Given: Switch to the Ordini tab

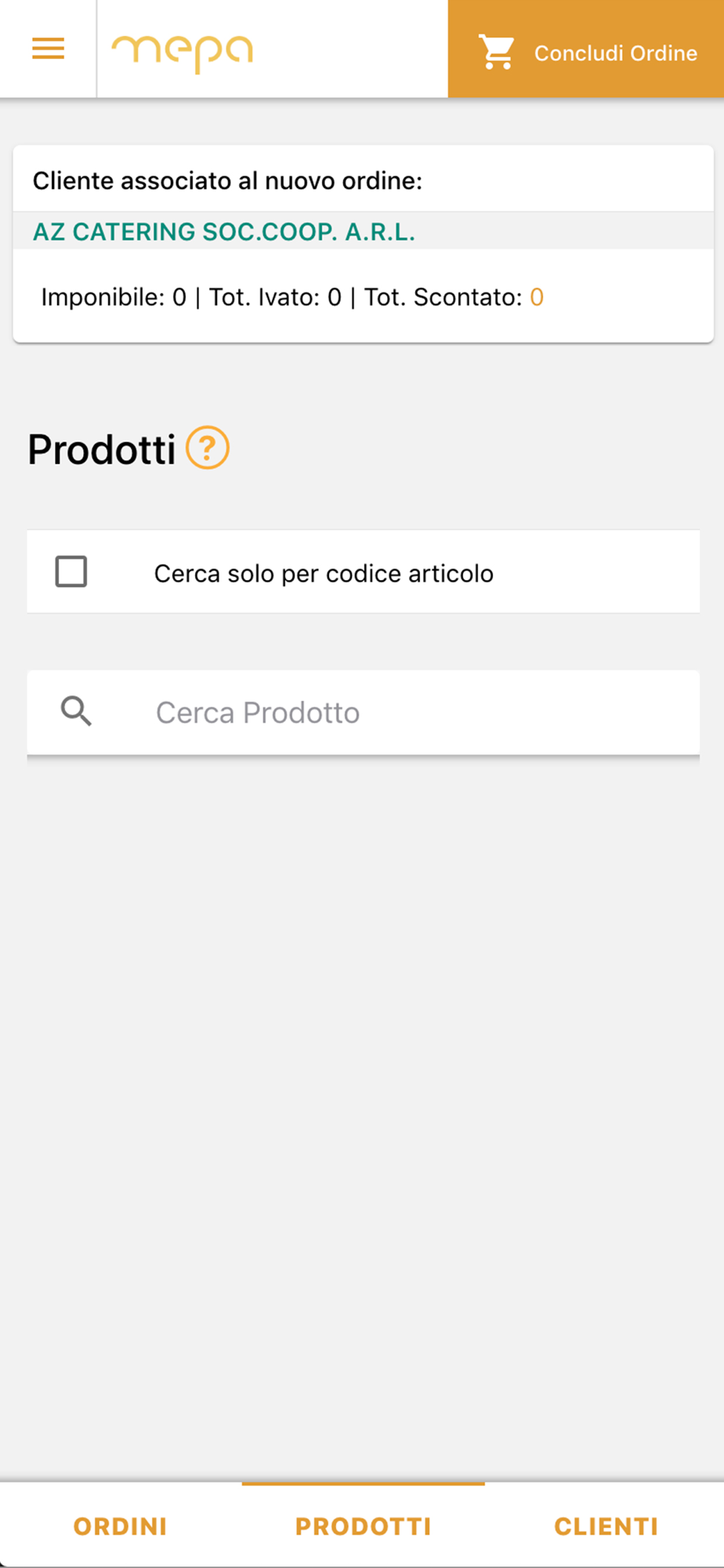Looking at the screenshot, I should point(121,1526).
